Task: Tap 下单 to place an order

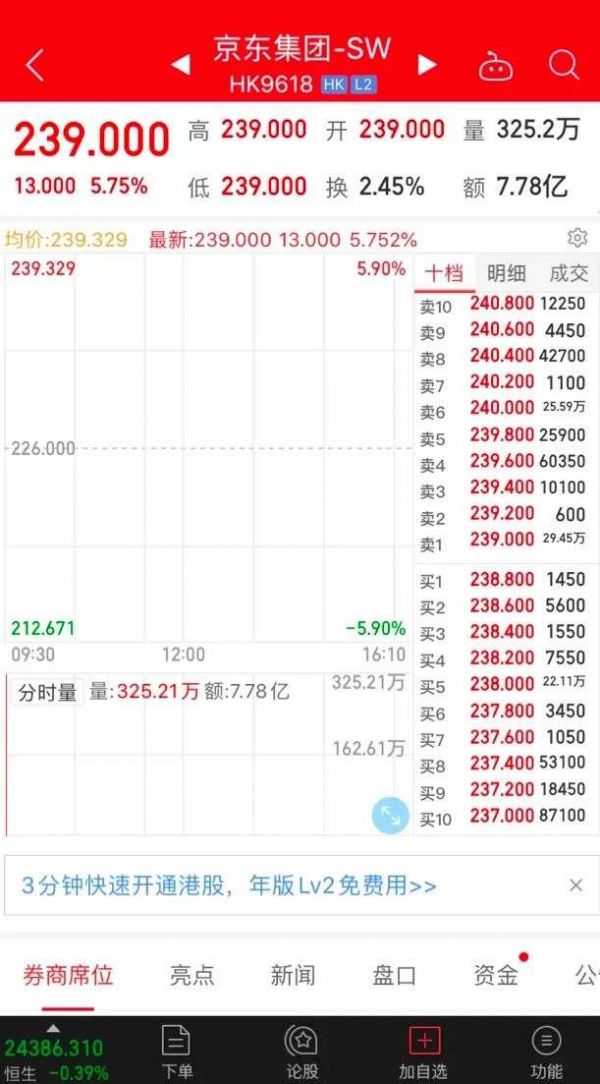Action: click(177, 1050)
